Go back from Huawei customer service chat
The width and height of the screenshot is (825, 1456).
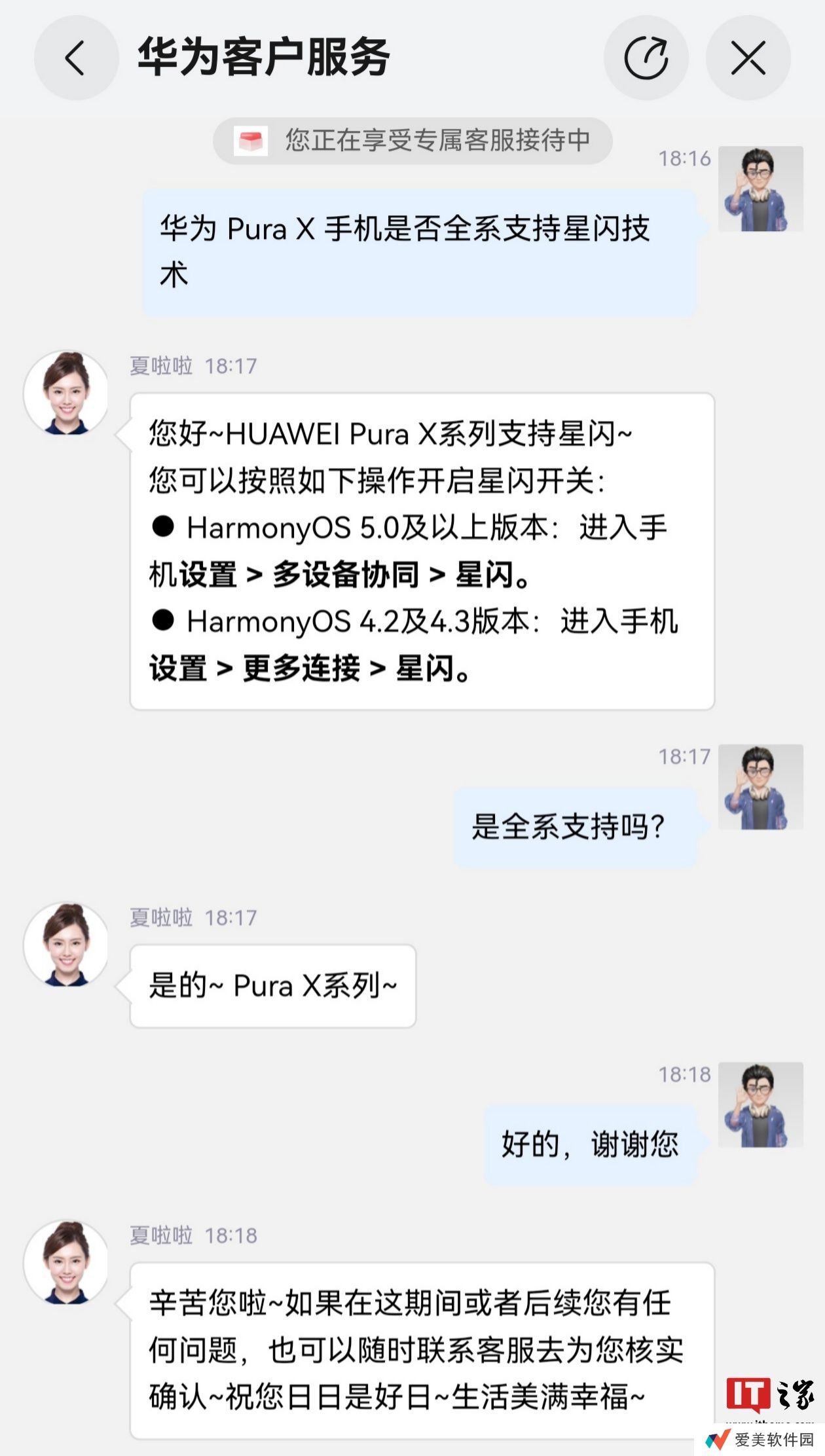pyautogui.click(x=76, y=58)
